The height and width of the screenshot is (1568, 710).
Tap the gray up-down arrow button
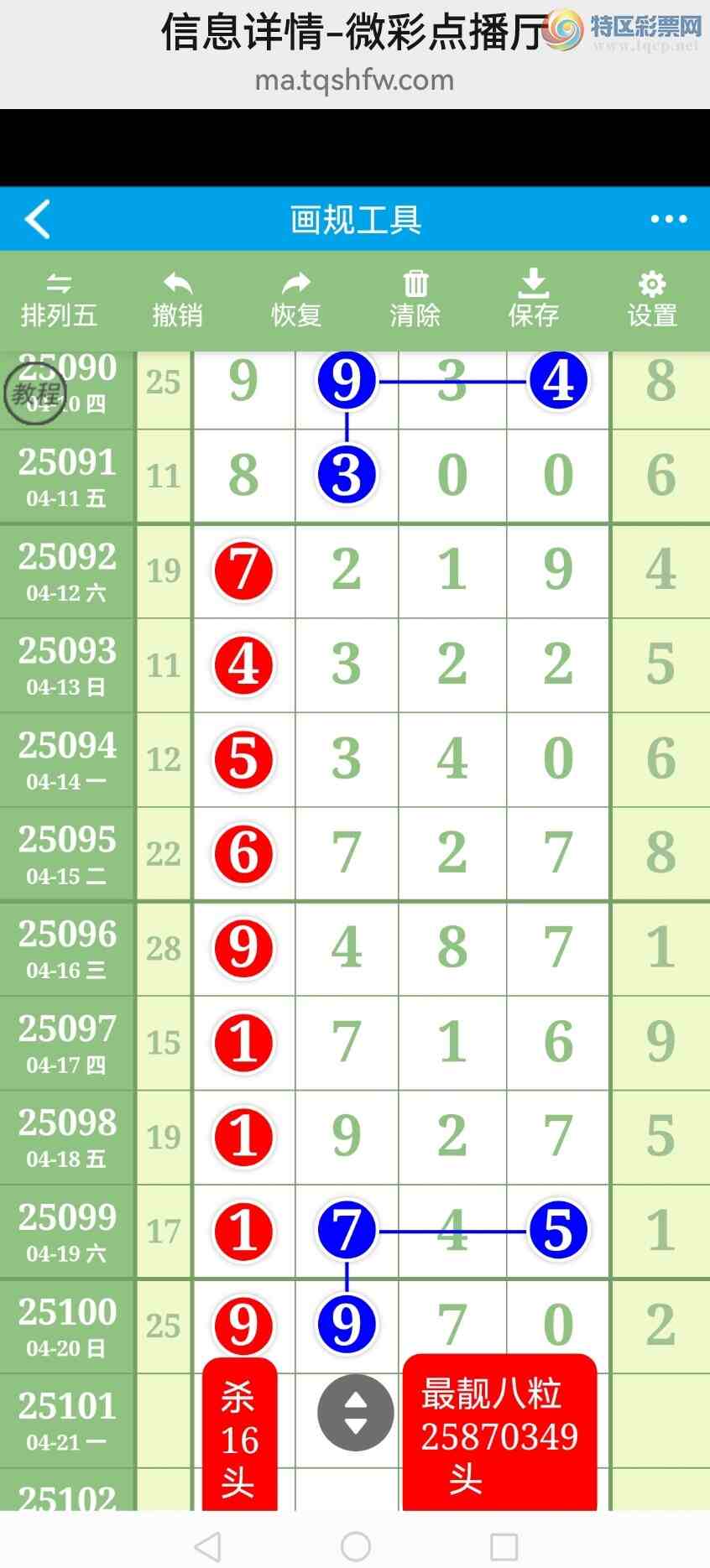coord(356,1412)
